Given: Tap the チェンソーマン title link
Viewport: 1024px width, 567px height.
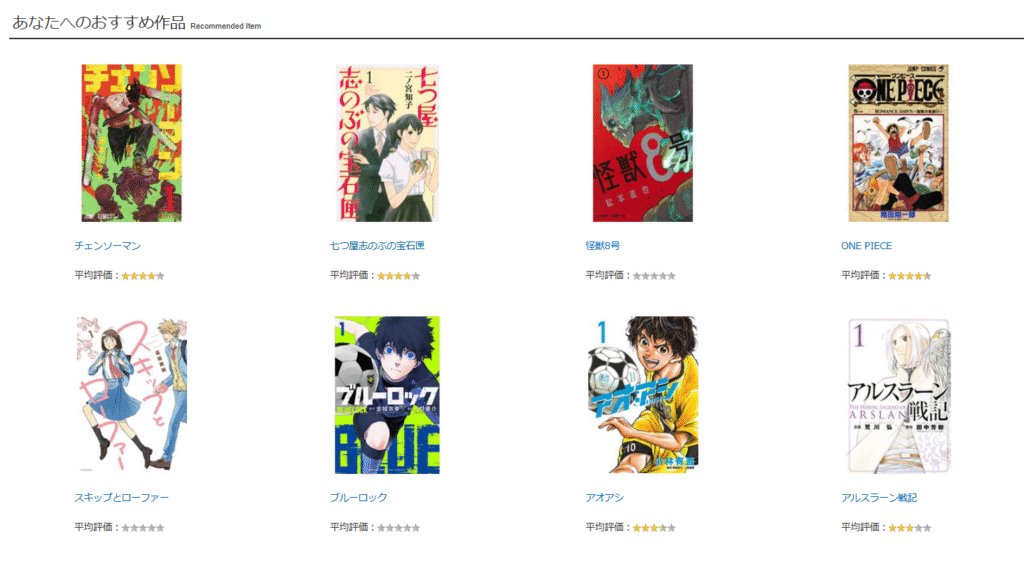Looking at the screenshot, I should [x=108, y=246].
